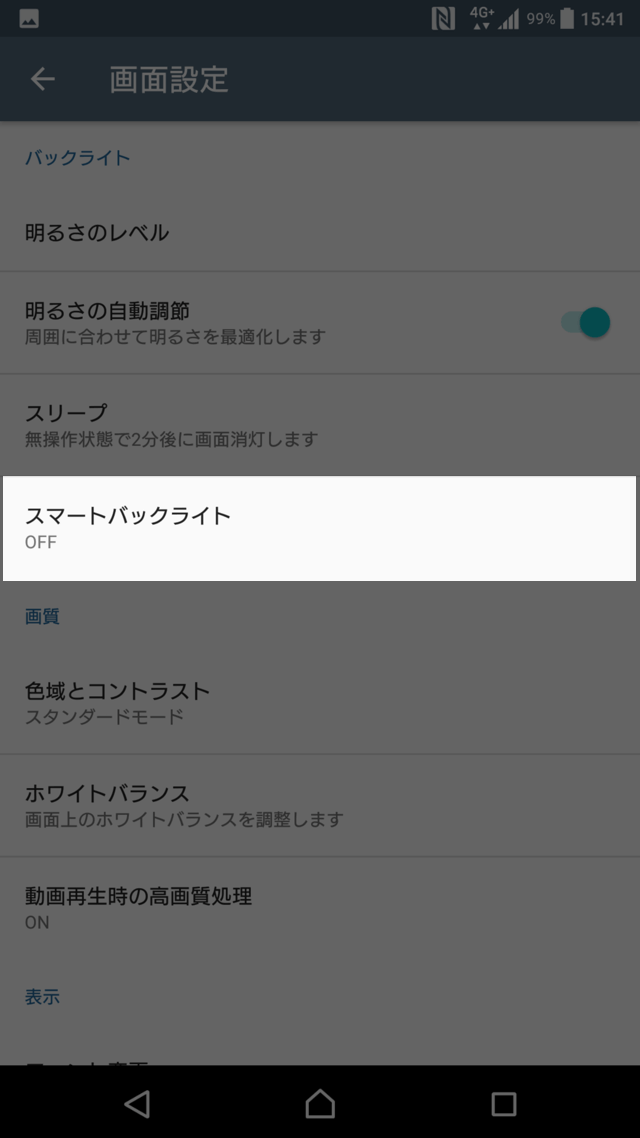
Task: Open ホワイトバランス adjustment
Action: (x=319, y=805)
